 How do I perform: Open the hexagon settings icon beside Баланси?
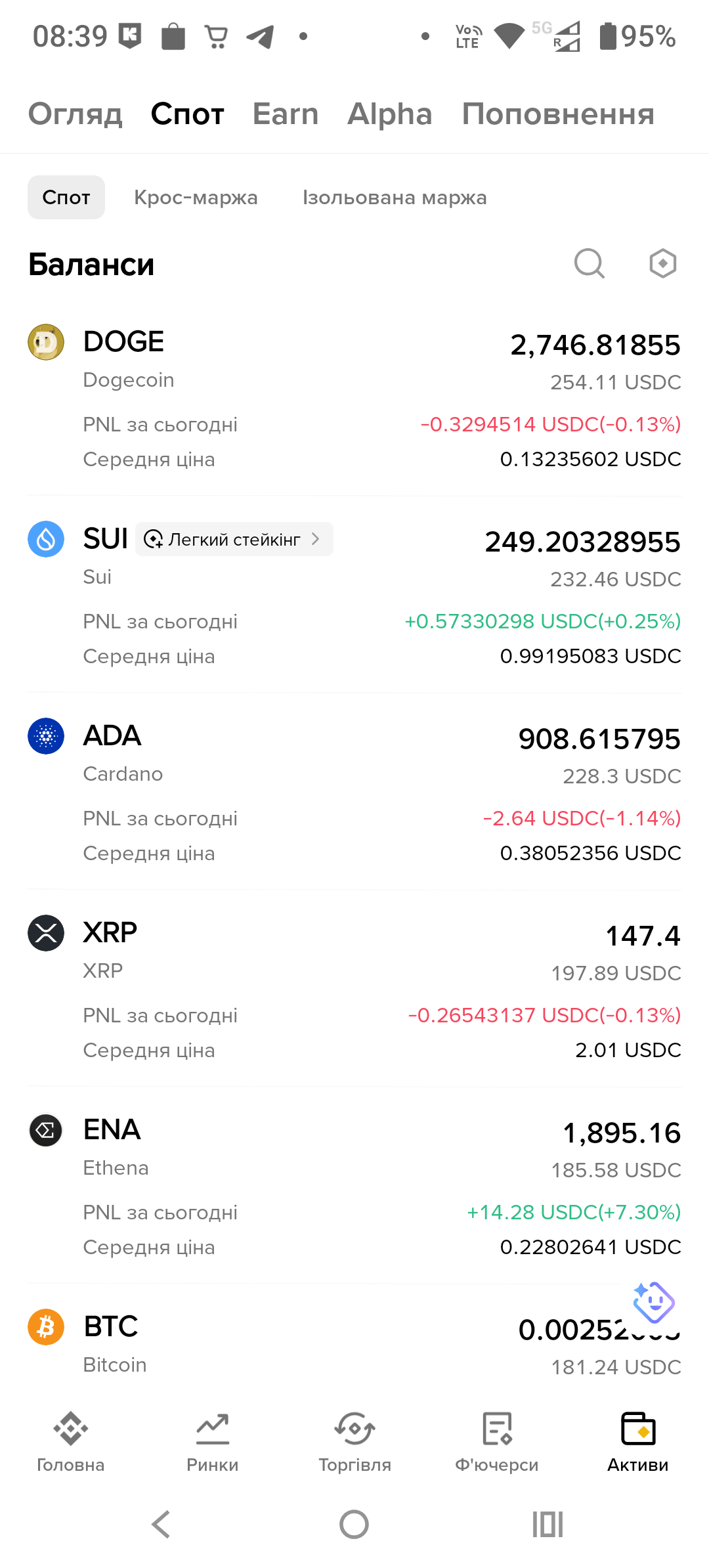click(x=662, y=264)
